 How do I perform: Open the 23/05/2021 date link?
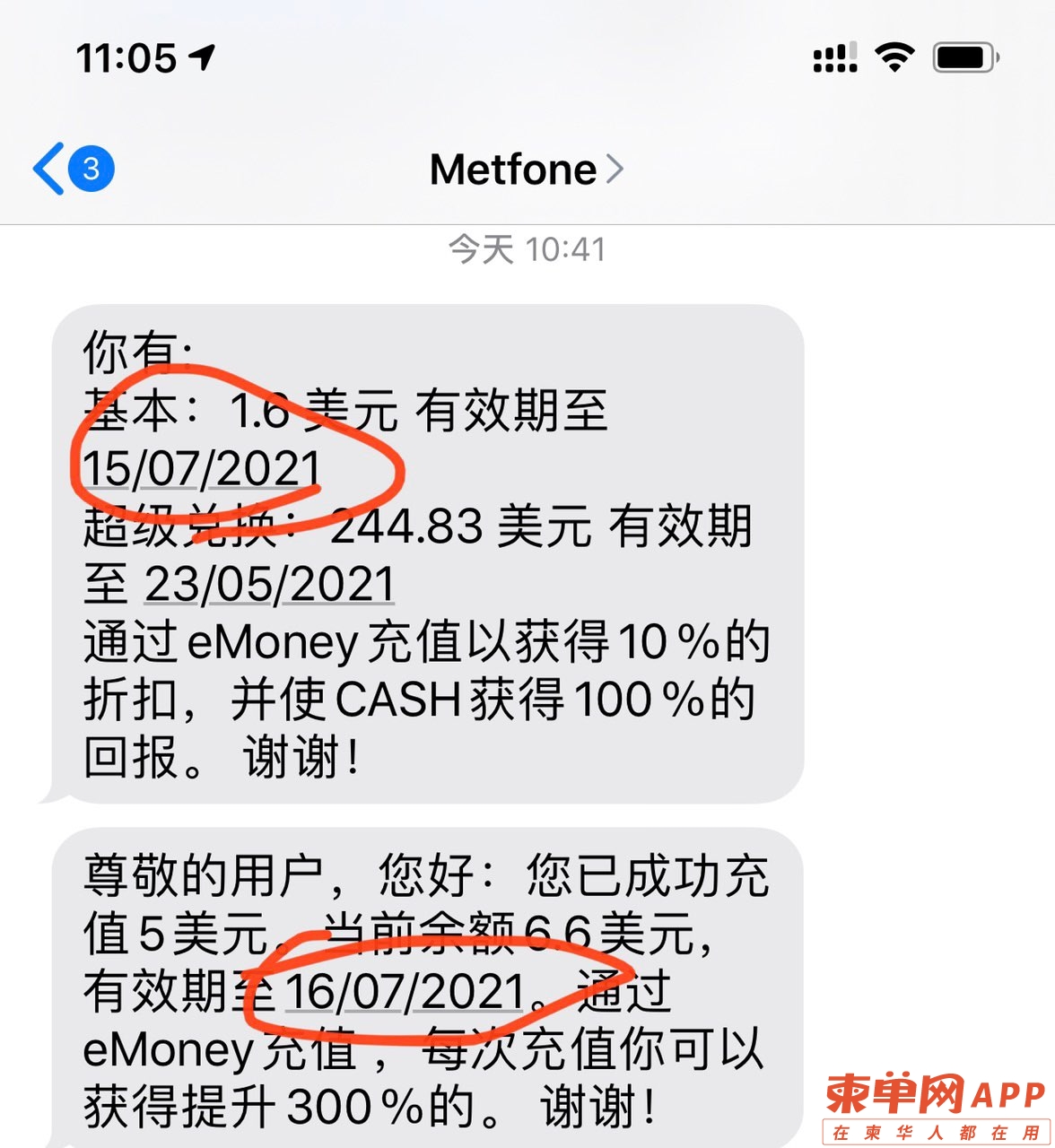pyautogui.click(x=269, y=585)
